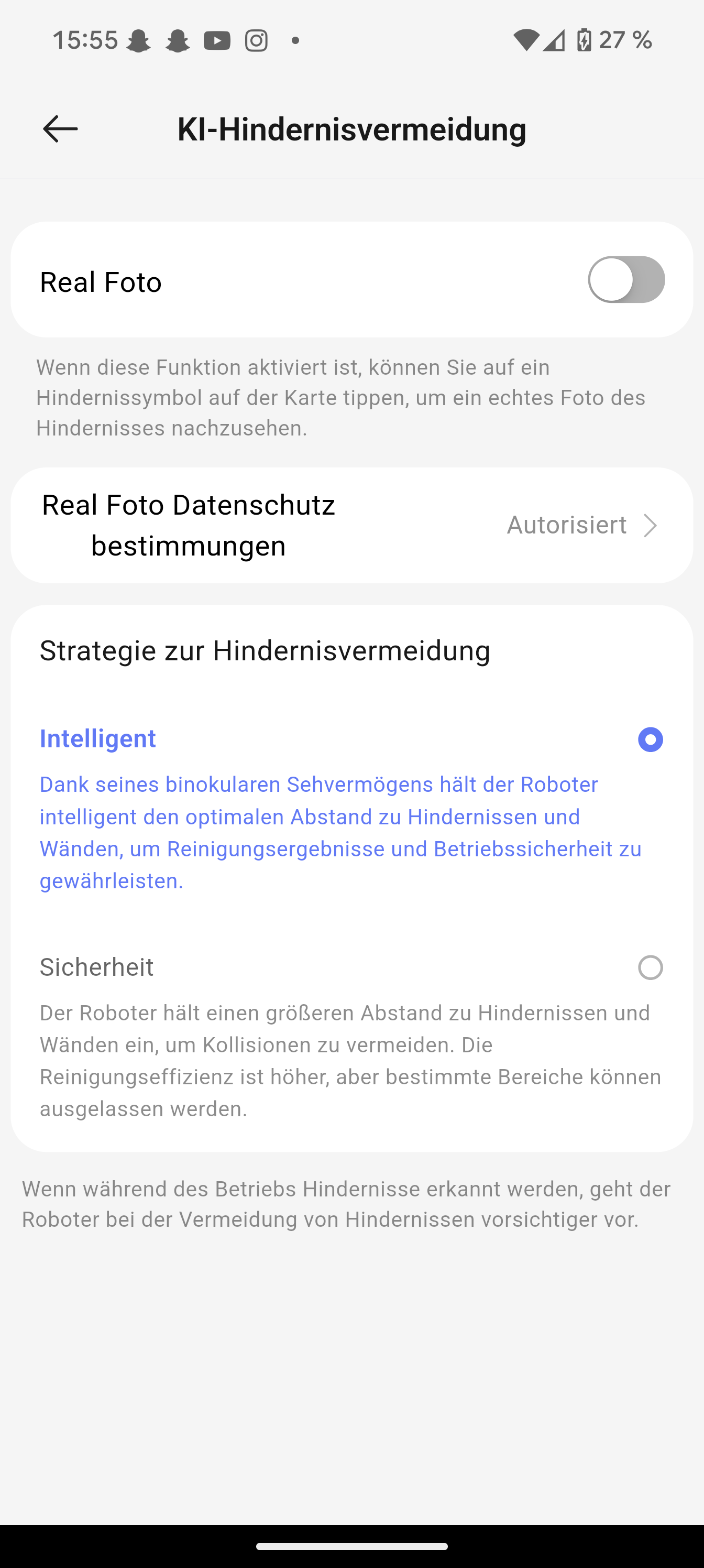Screen dimensions: 704x1568
Task: Go back using the arrow icon
Action: point(60,129)
